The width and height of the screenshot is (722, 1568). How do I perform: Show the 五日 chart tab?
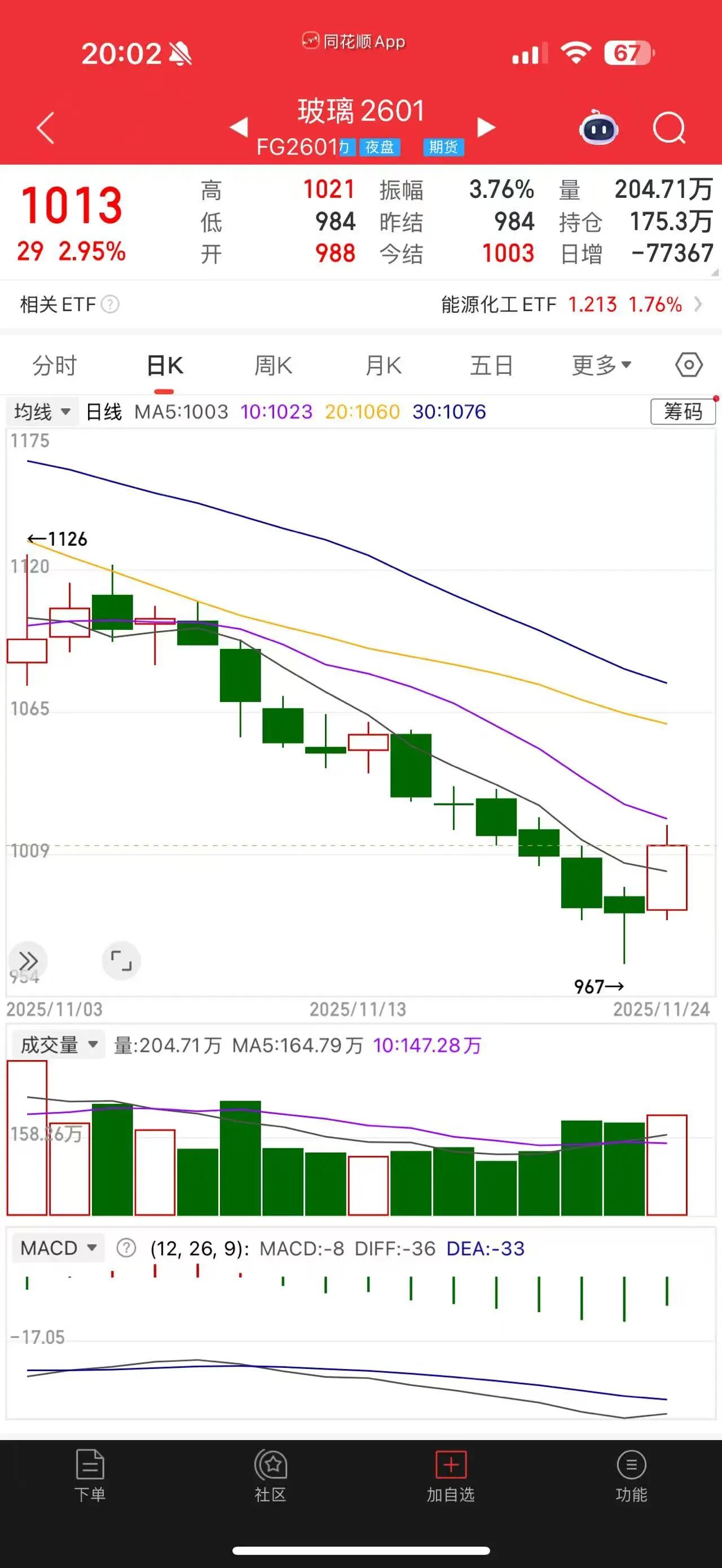(x=491, y=366)
